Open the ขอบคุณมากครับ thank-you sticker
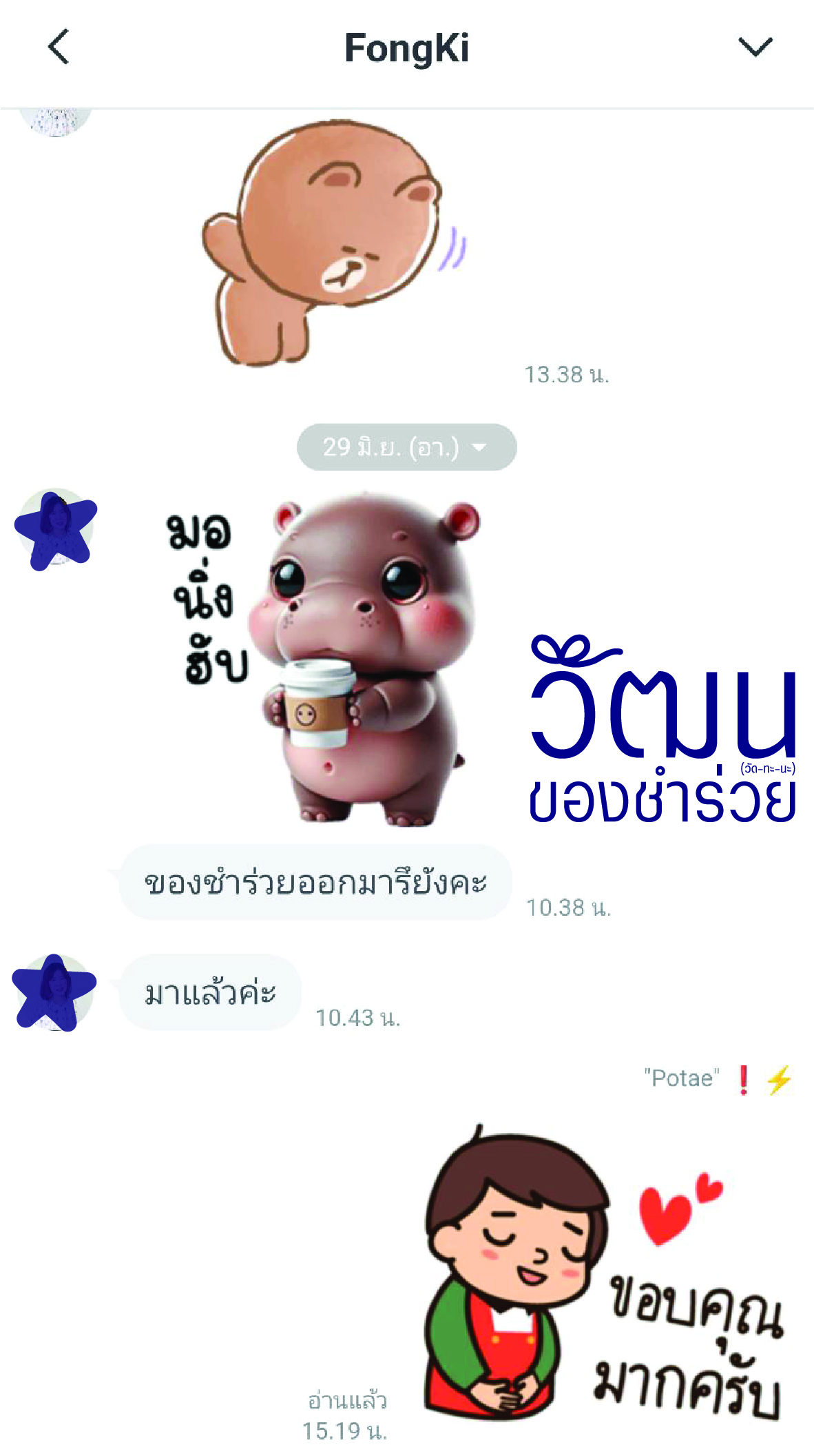Image resolution: width=814 pixels, height=1456 pixels. 606,1276
